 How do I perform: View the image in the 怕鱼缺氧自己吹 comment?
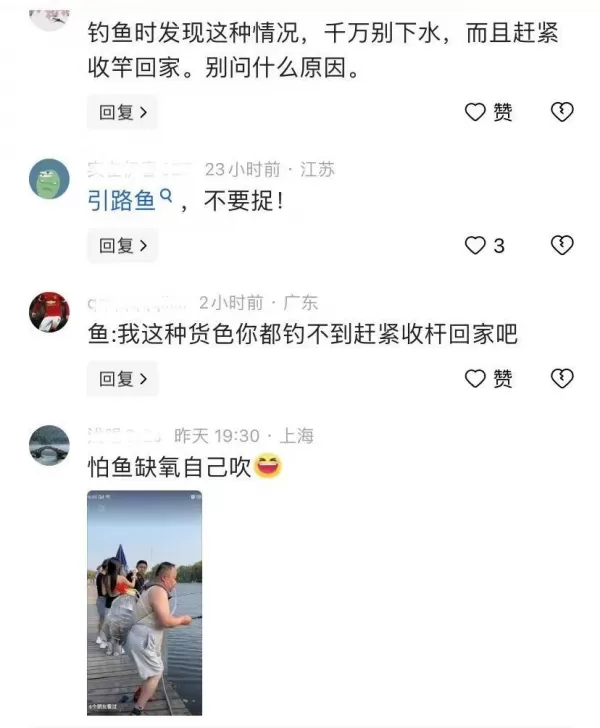pyautogui.click(x=145, y=602)
